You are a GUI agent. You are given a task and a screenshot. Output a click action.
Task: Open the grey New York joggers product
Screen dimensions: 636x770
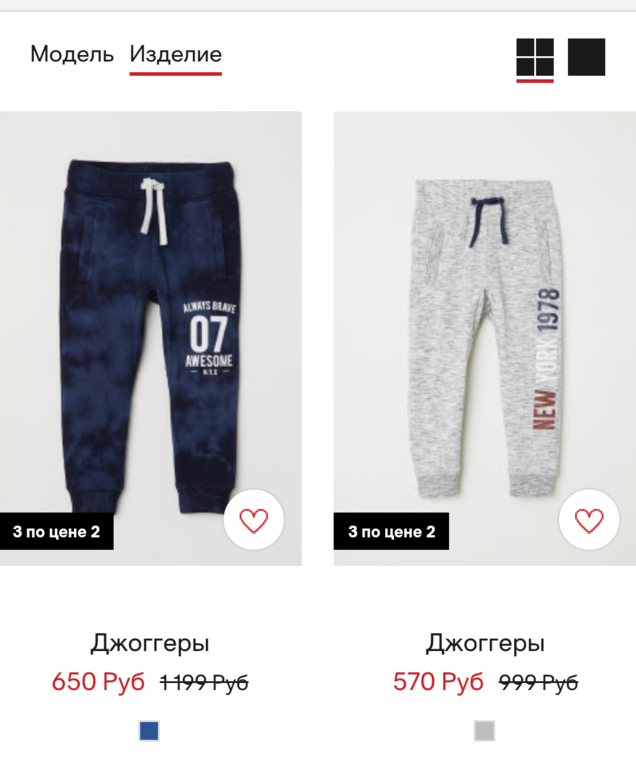[484, 330]
